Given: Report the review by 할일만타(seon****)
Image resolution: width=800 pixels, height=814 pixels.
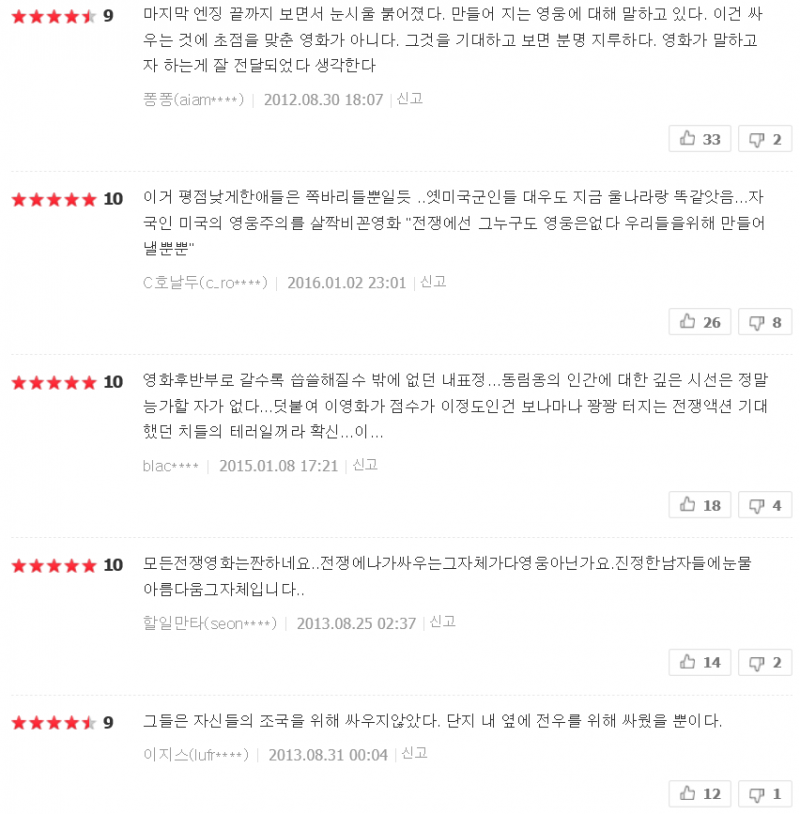Looking at the screenshot, I should point(442,622).
